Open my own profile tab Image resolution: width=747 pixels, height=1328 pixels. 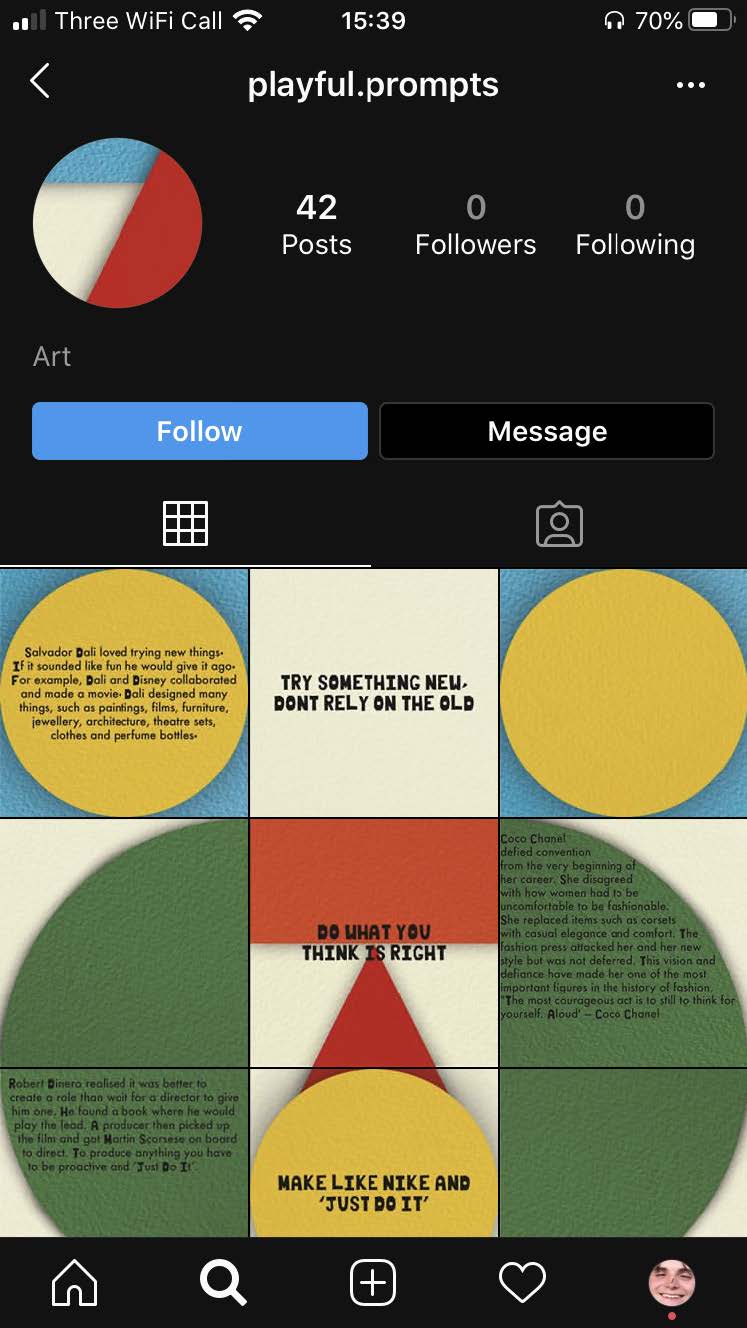[x=671, y=1282]
